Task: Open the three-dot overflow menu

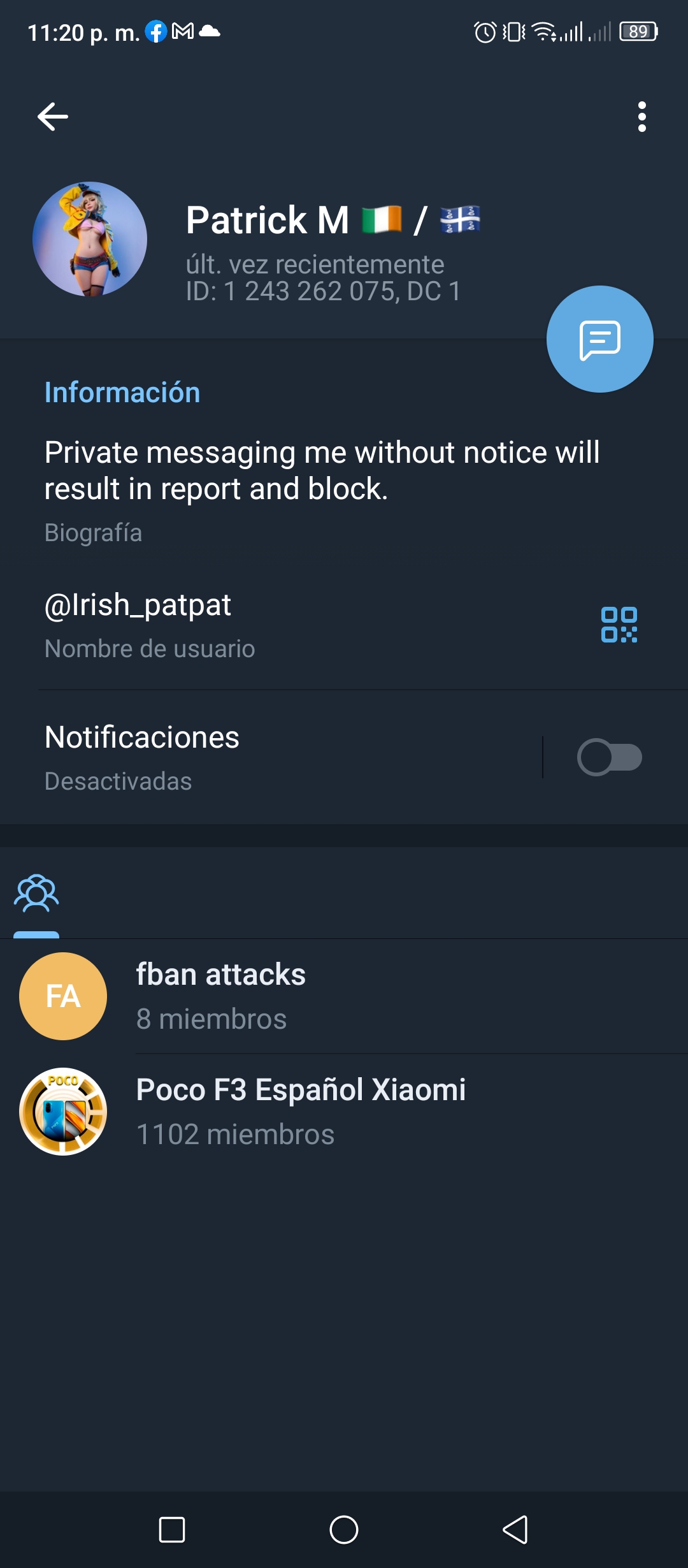Action: point(641,117)
